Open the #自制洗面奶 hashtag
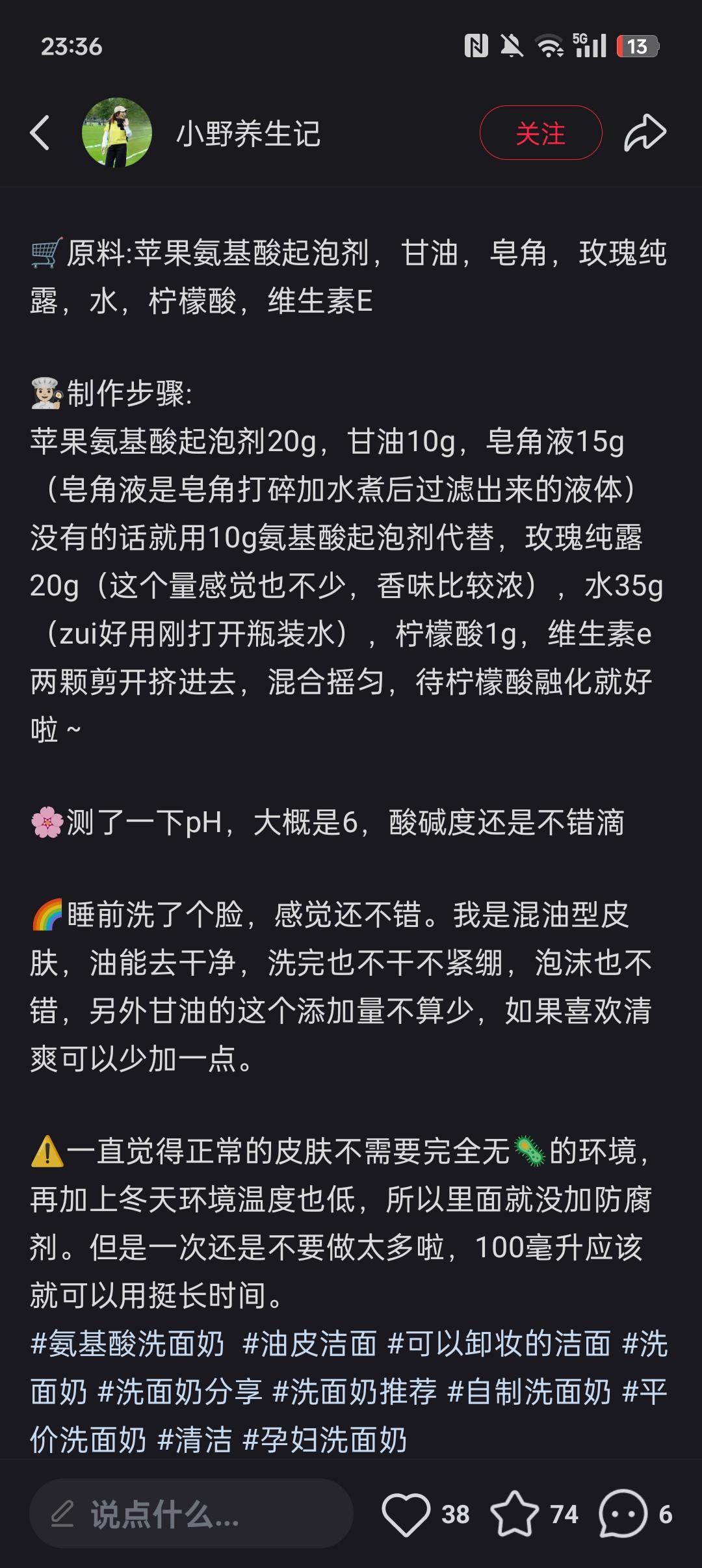 [529, 1392]
